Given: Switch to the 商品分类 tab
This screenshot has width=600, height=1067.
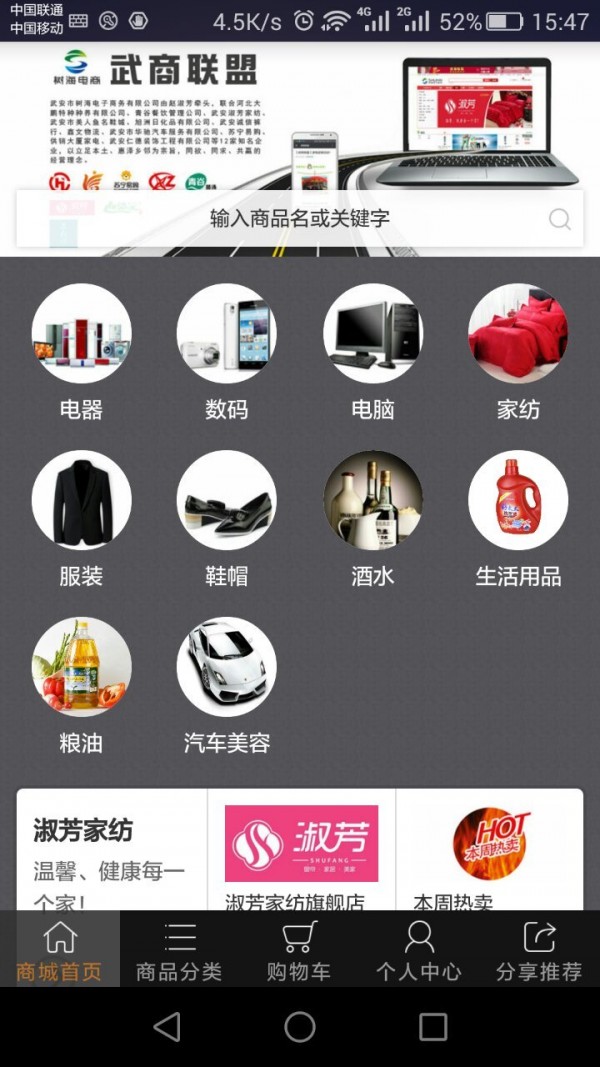Looking at the screenshot, I should coord(180,950).
